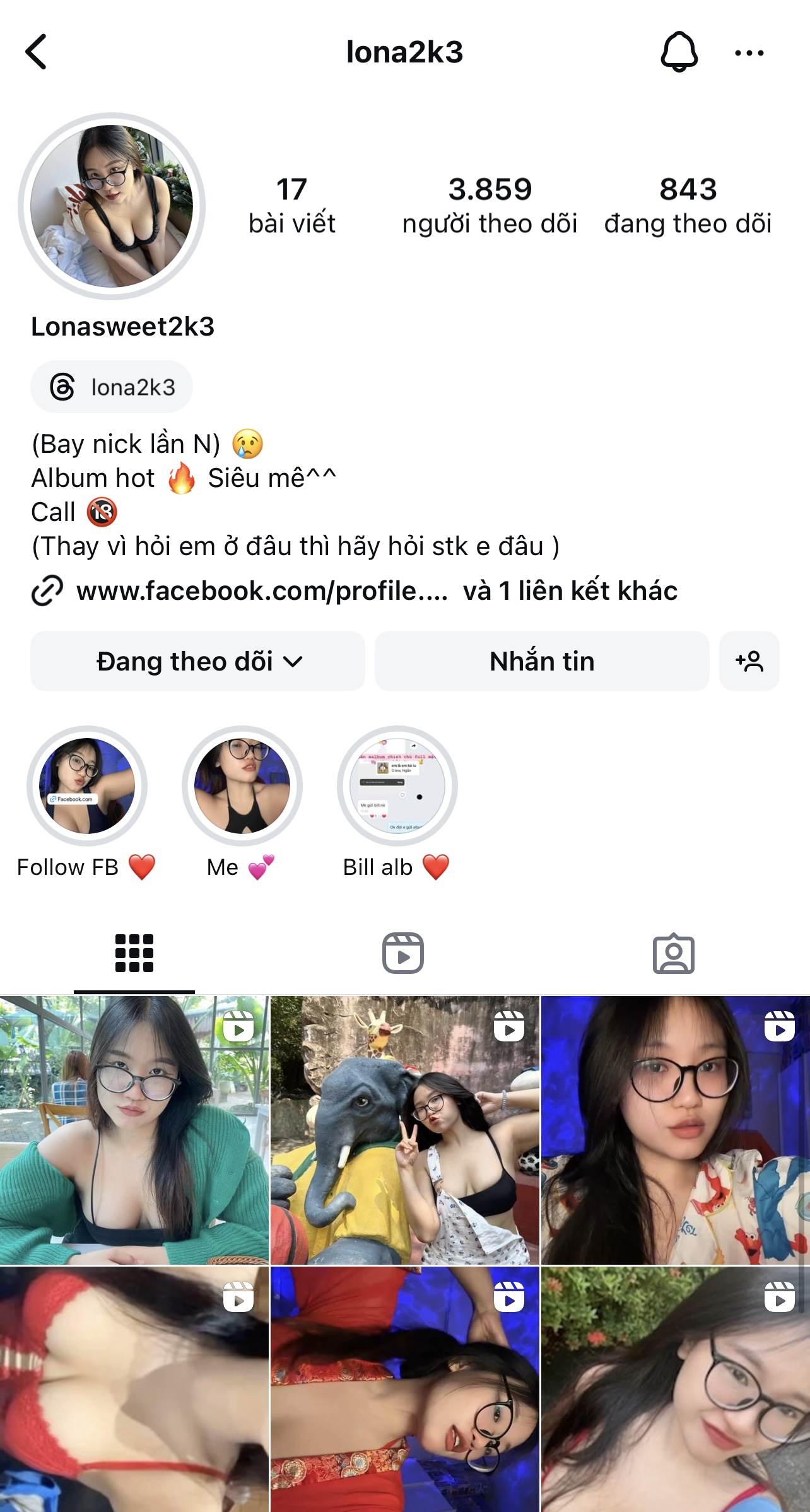Open the profile picture

click(112, 206)
